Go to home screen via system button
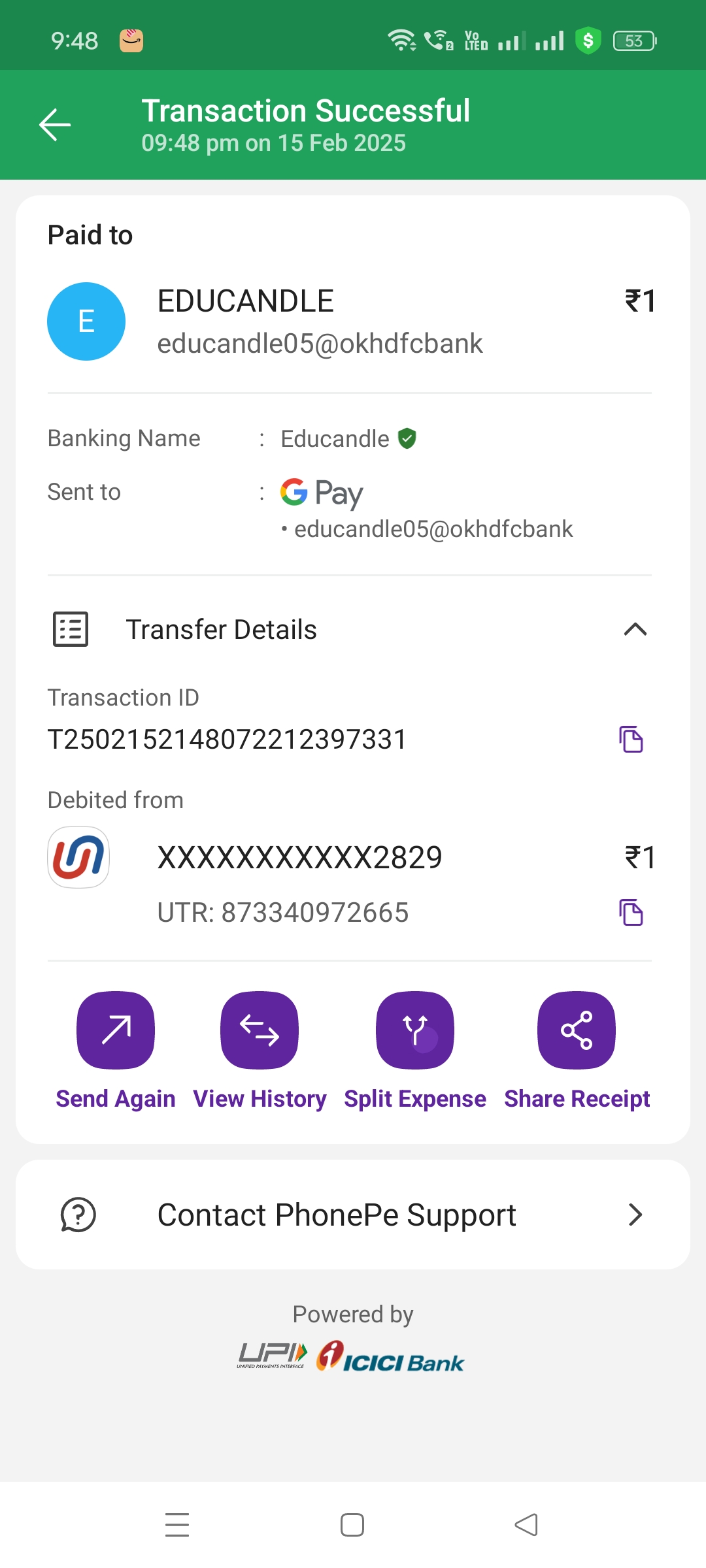The width and height of the screenshot is (706, 1568). [x=352, y=1525]
